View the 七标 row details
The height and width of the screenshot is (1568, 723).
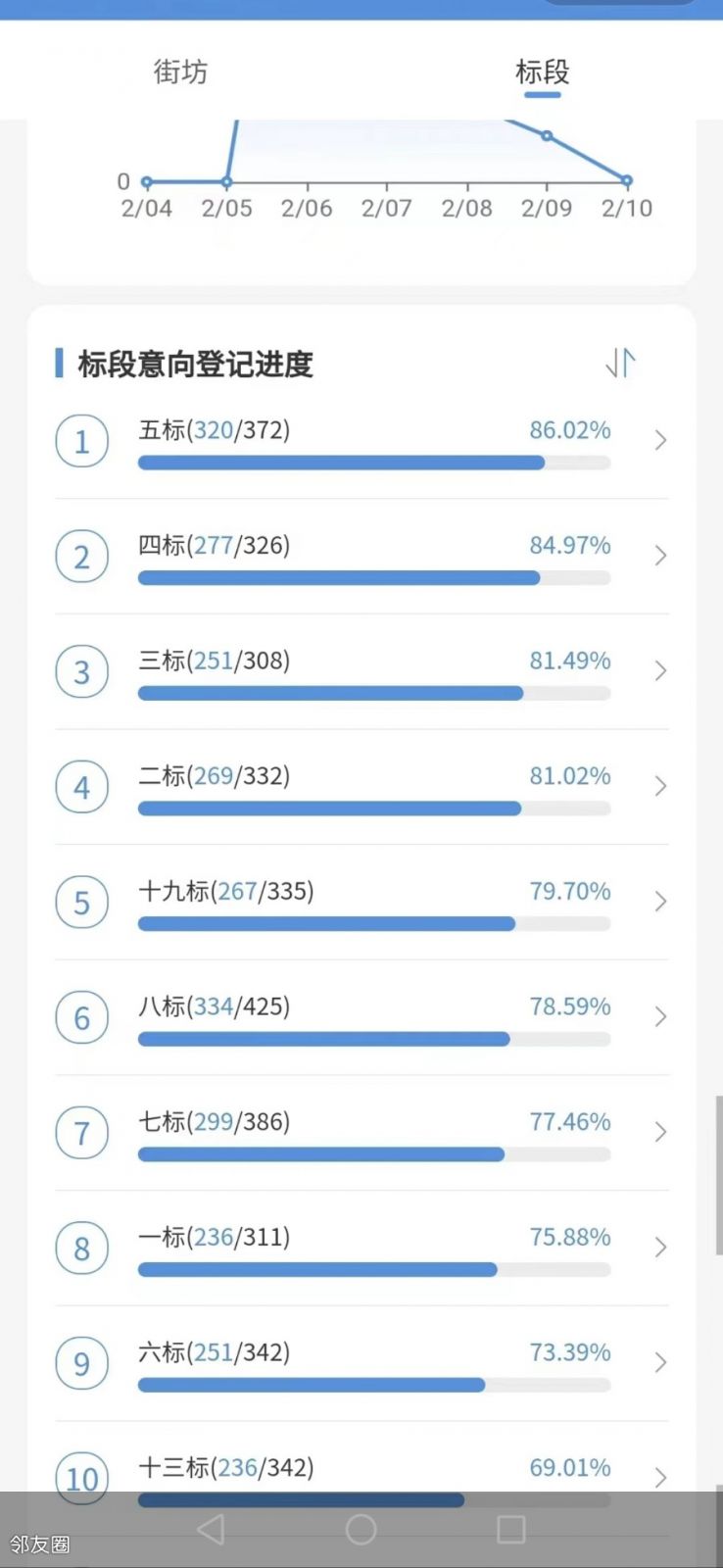point(361,1133)
